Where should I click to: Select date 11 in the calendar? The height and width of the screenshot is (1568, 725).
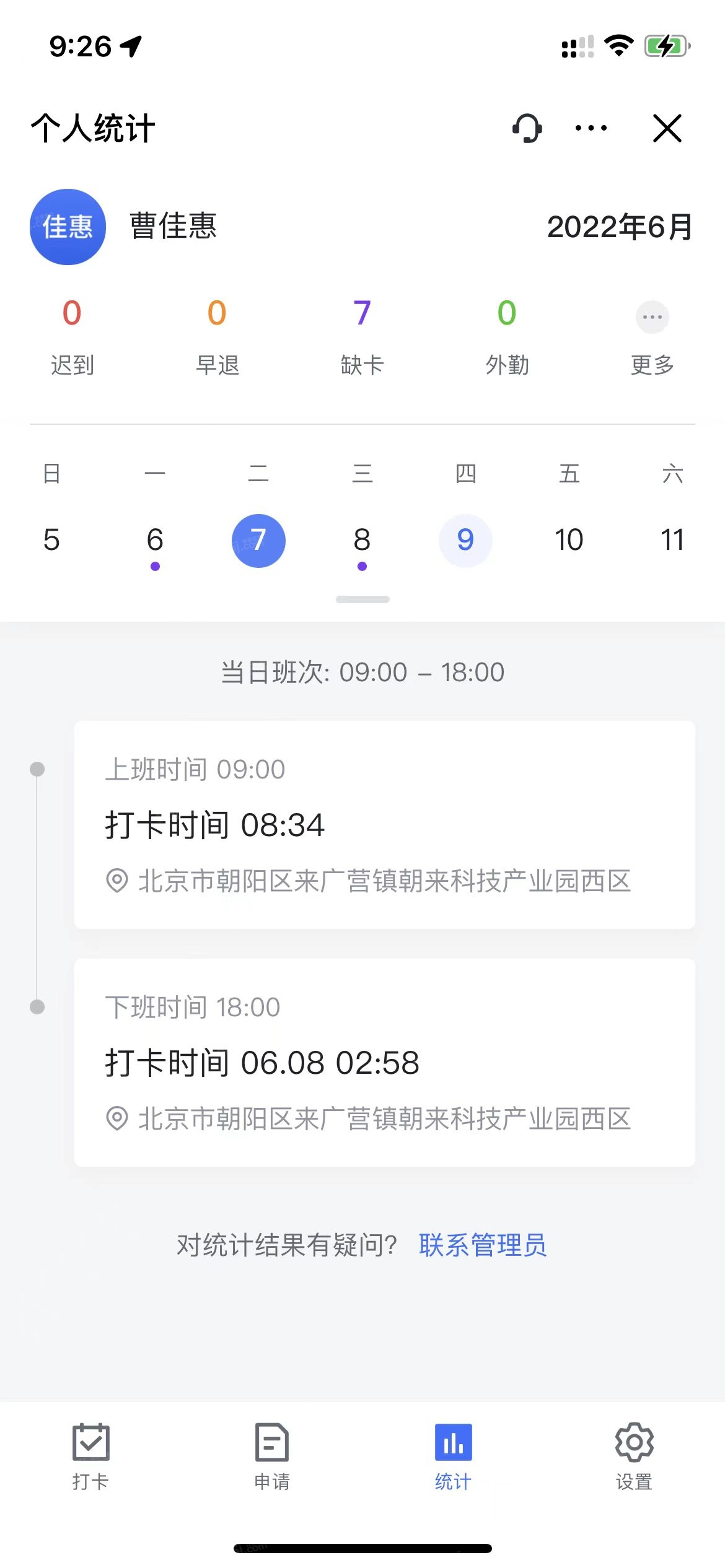pyautogui.click(x=672, y=540)
